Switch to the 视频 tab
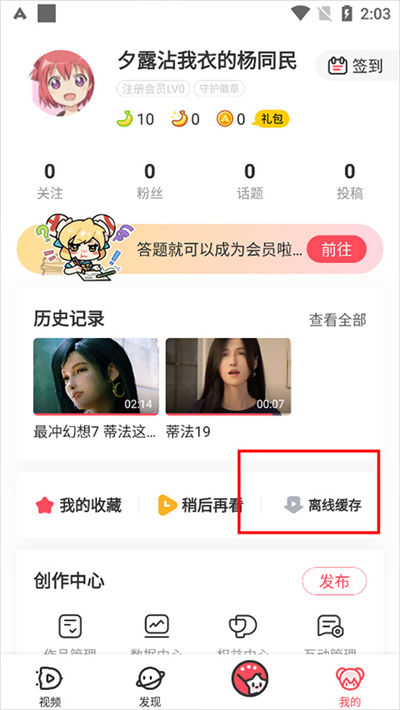Viewport: 400px width, 710px height. [49, 686]
